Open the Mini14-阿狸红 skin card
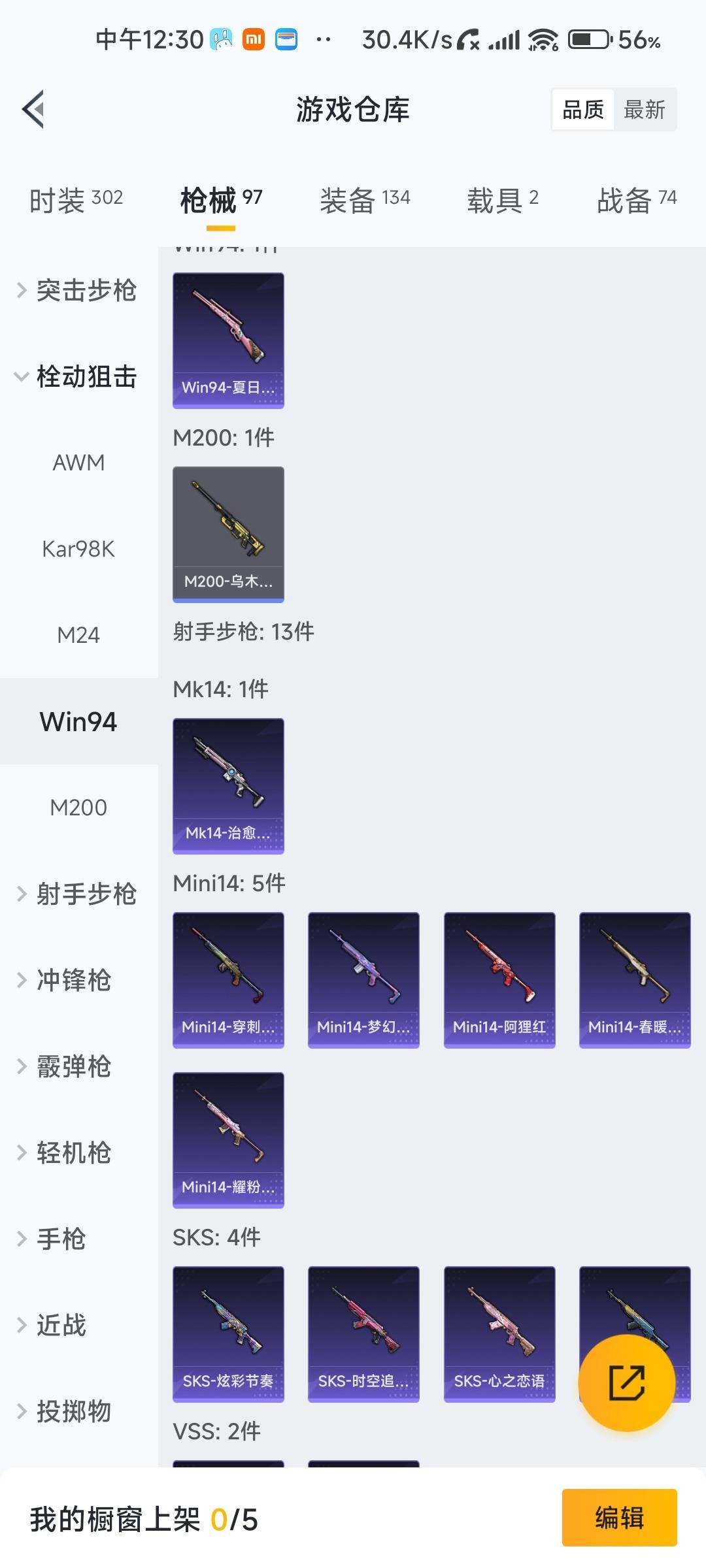The image size is (706, 1568). pyautogui.click(x=499, y=979)
